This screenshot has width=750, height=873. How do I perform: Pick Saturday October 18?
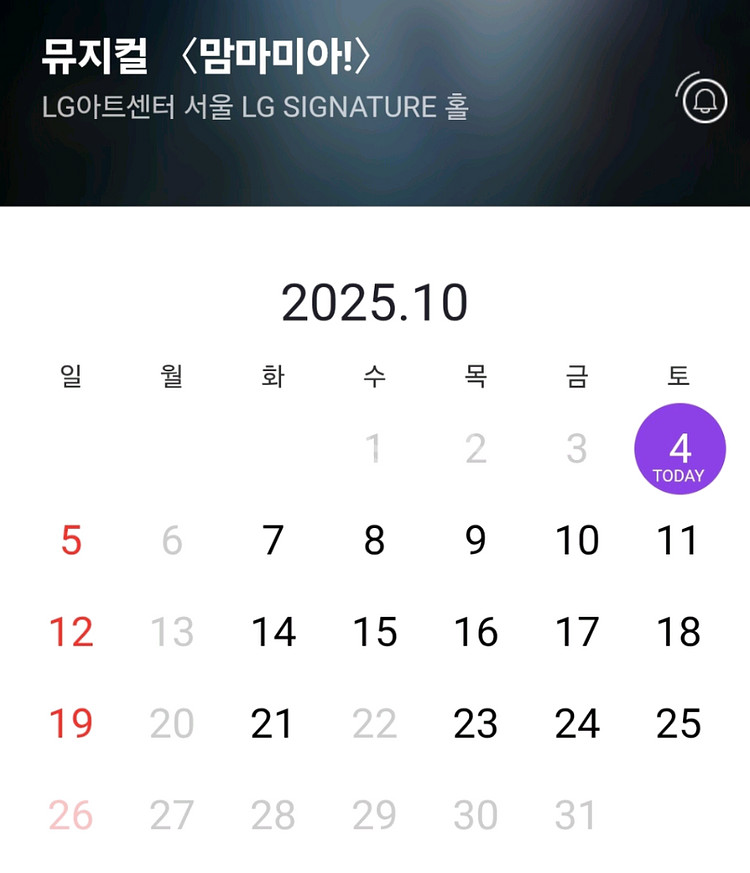point(678,632)
